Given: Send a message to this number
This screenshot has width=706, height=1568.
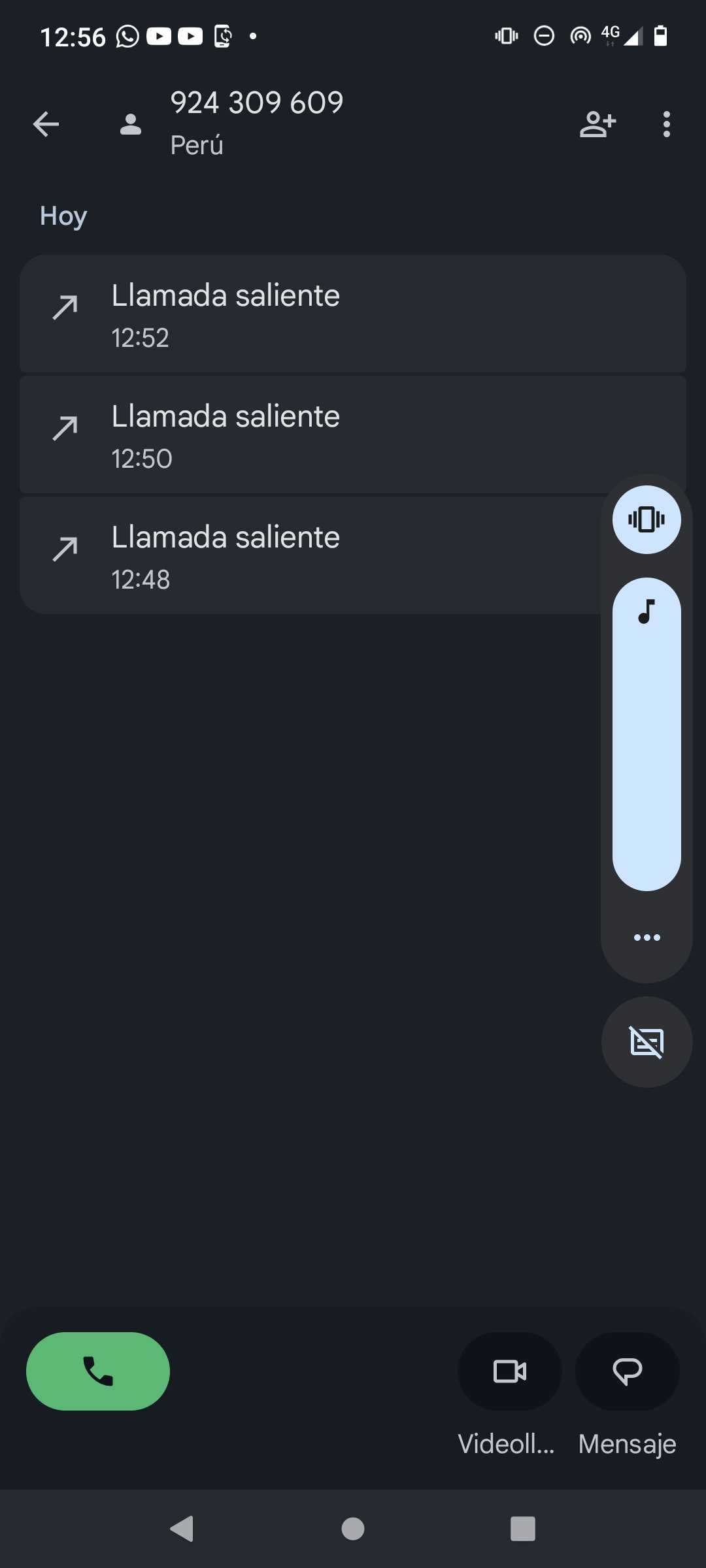Looking at the screenshot, I should point(627,1371).
